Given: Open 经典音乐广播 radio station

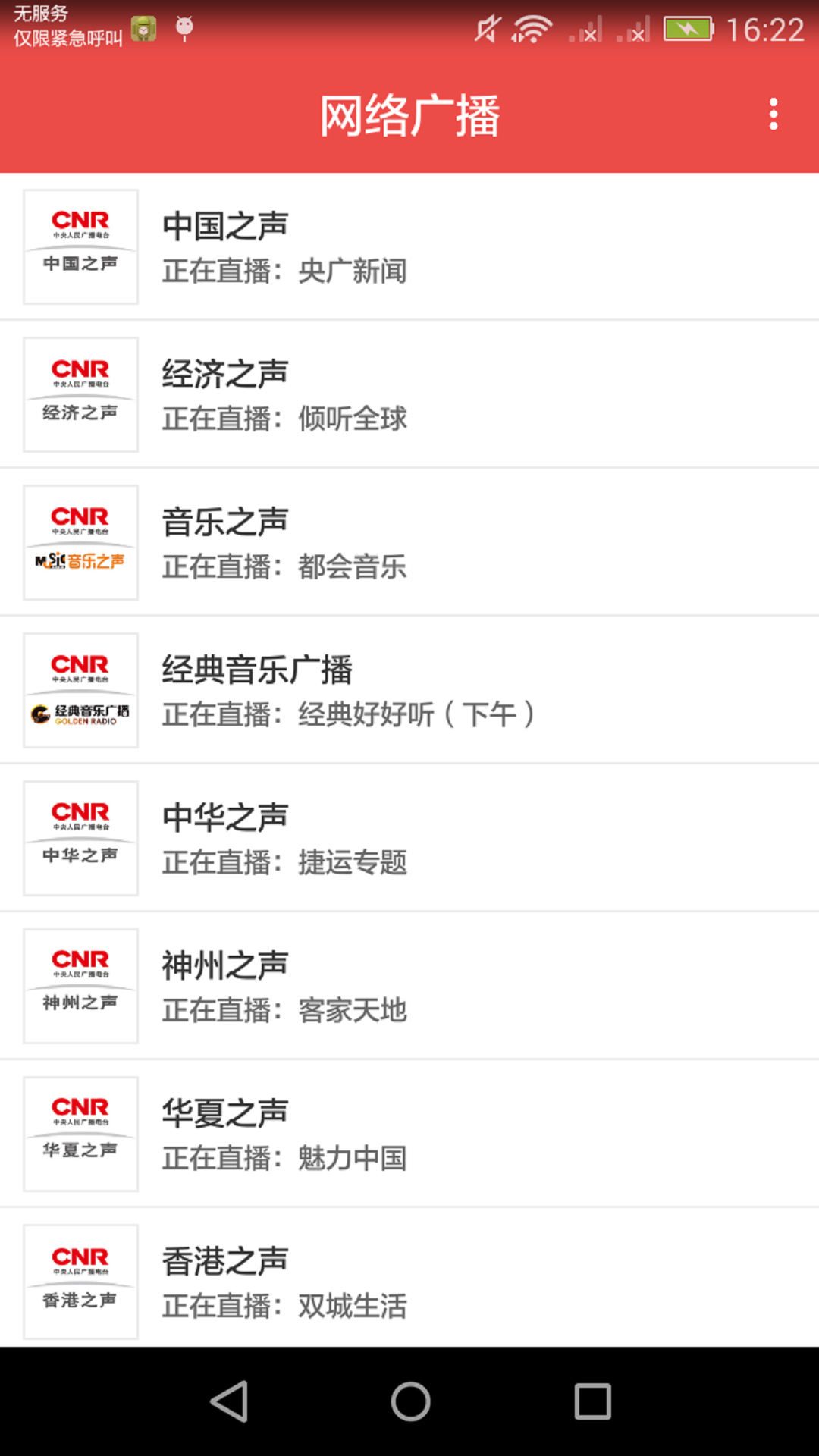Looking at the screenshot, I should (409, 690).
